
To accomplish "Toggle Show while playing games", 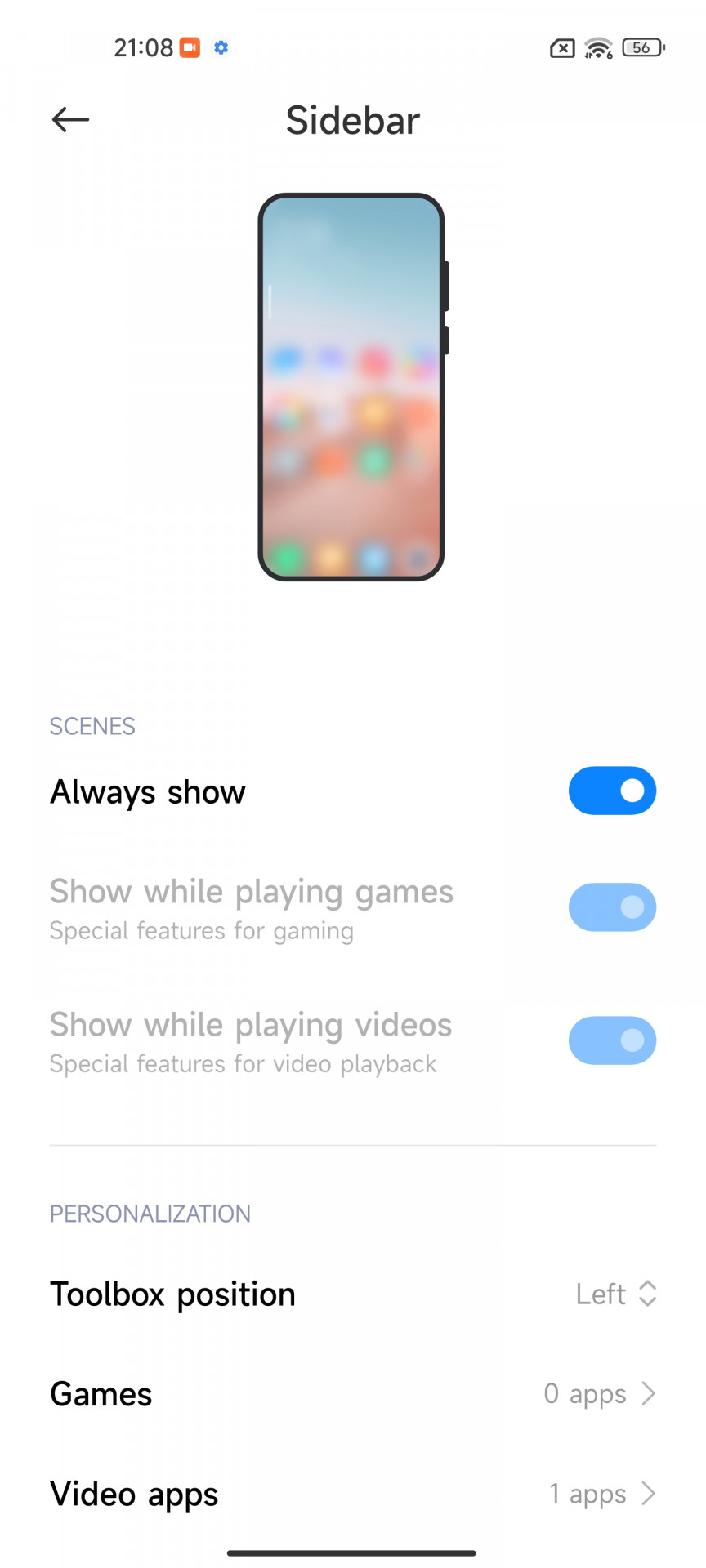I will point(612,907).
